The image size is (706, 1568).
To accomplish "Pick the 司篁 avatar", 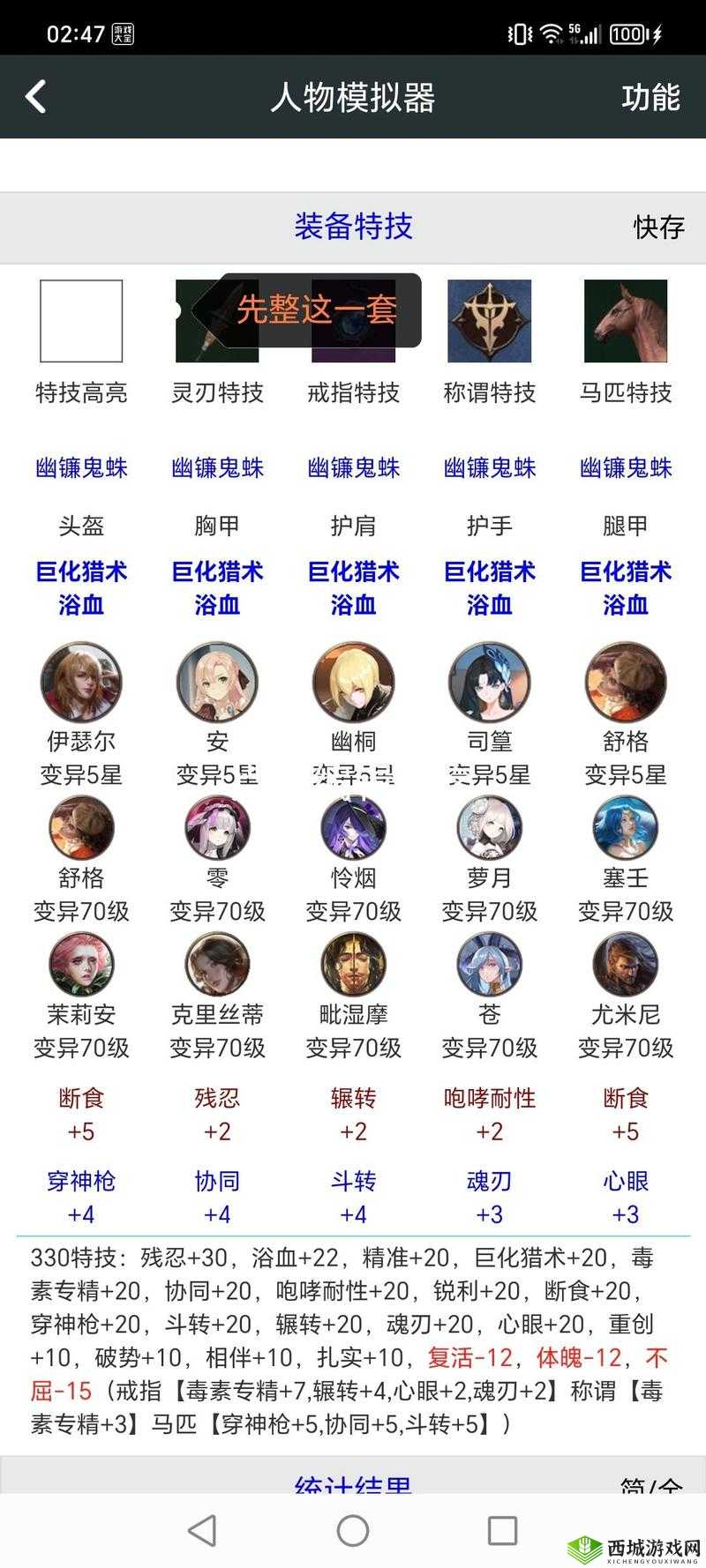I will pos(490,683).
